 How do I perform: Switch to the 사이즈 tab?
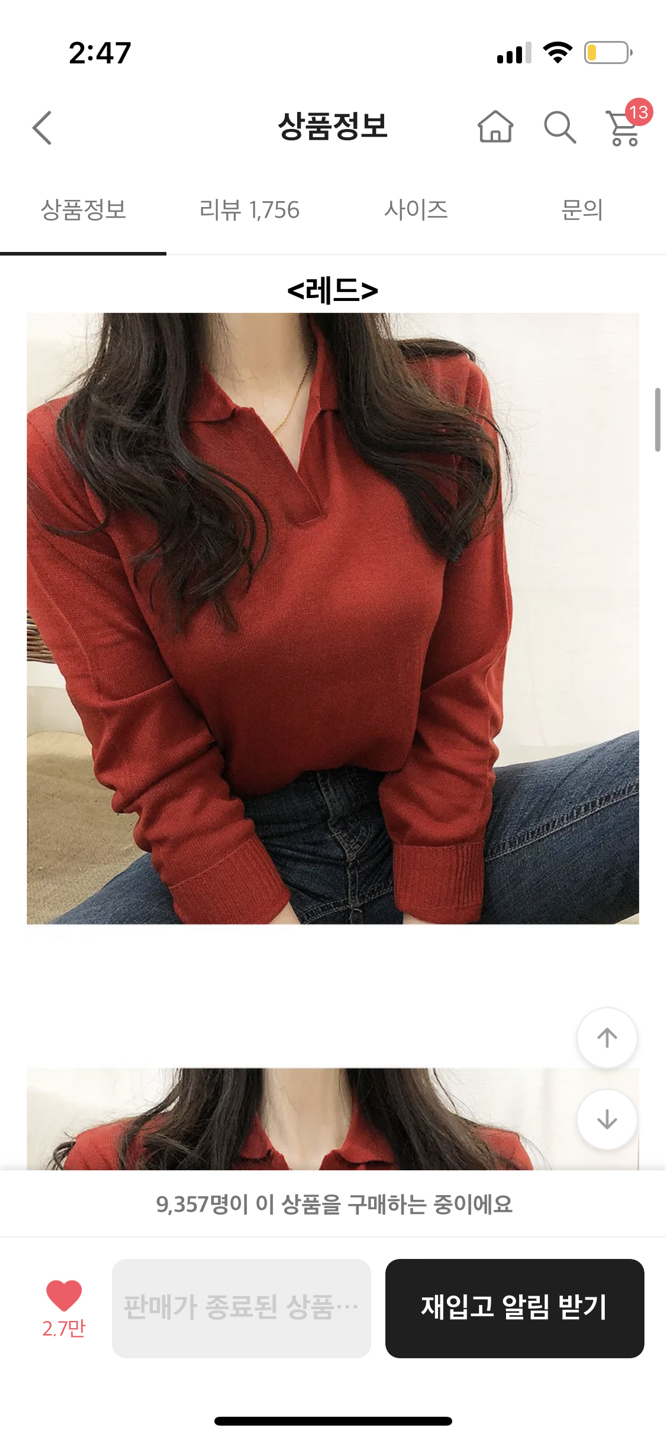416,210
